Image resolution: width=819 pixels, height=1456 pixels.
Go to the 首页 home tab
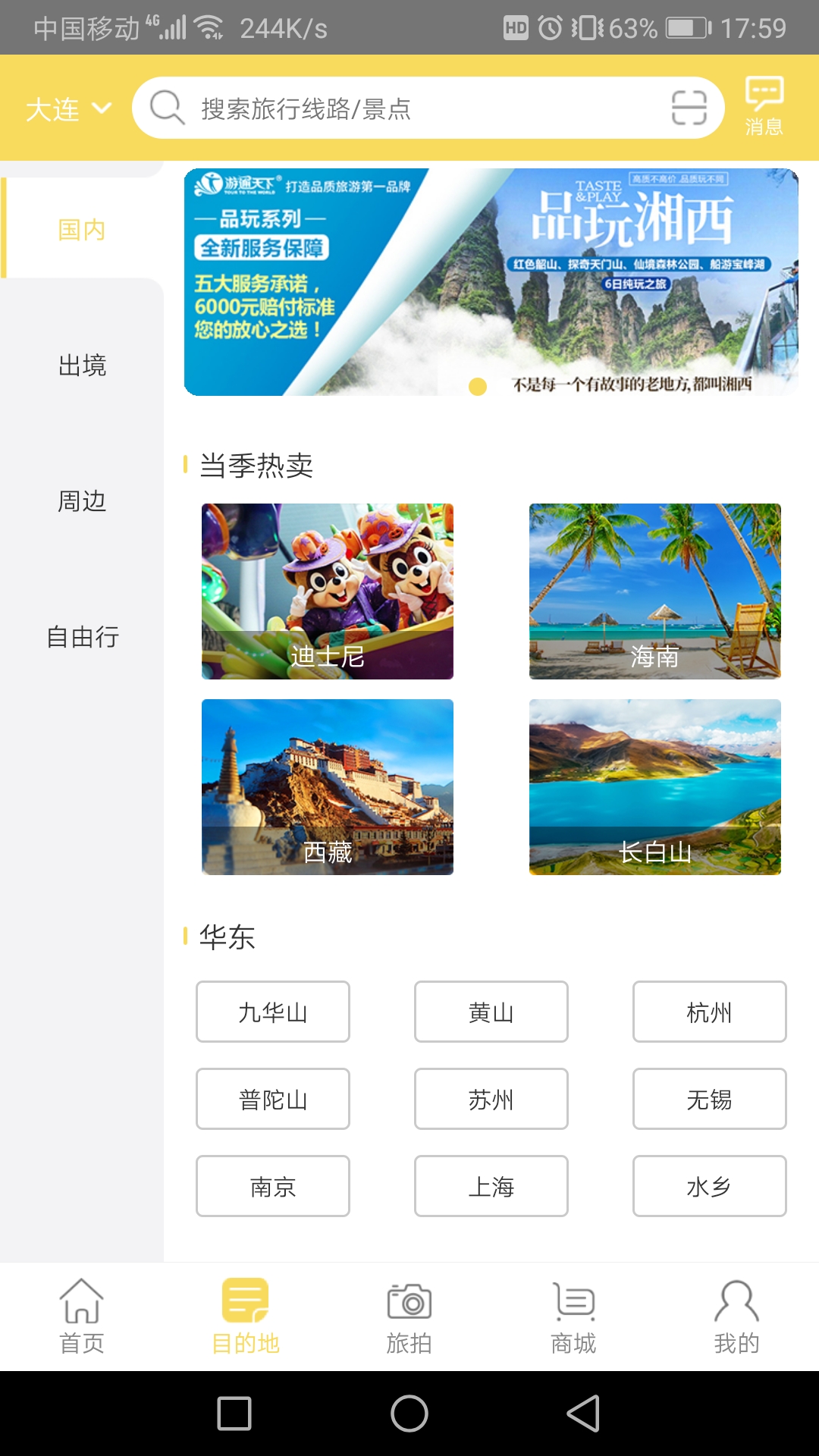(x=82, y=1316)
